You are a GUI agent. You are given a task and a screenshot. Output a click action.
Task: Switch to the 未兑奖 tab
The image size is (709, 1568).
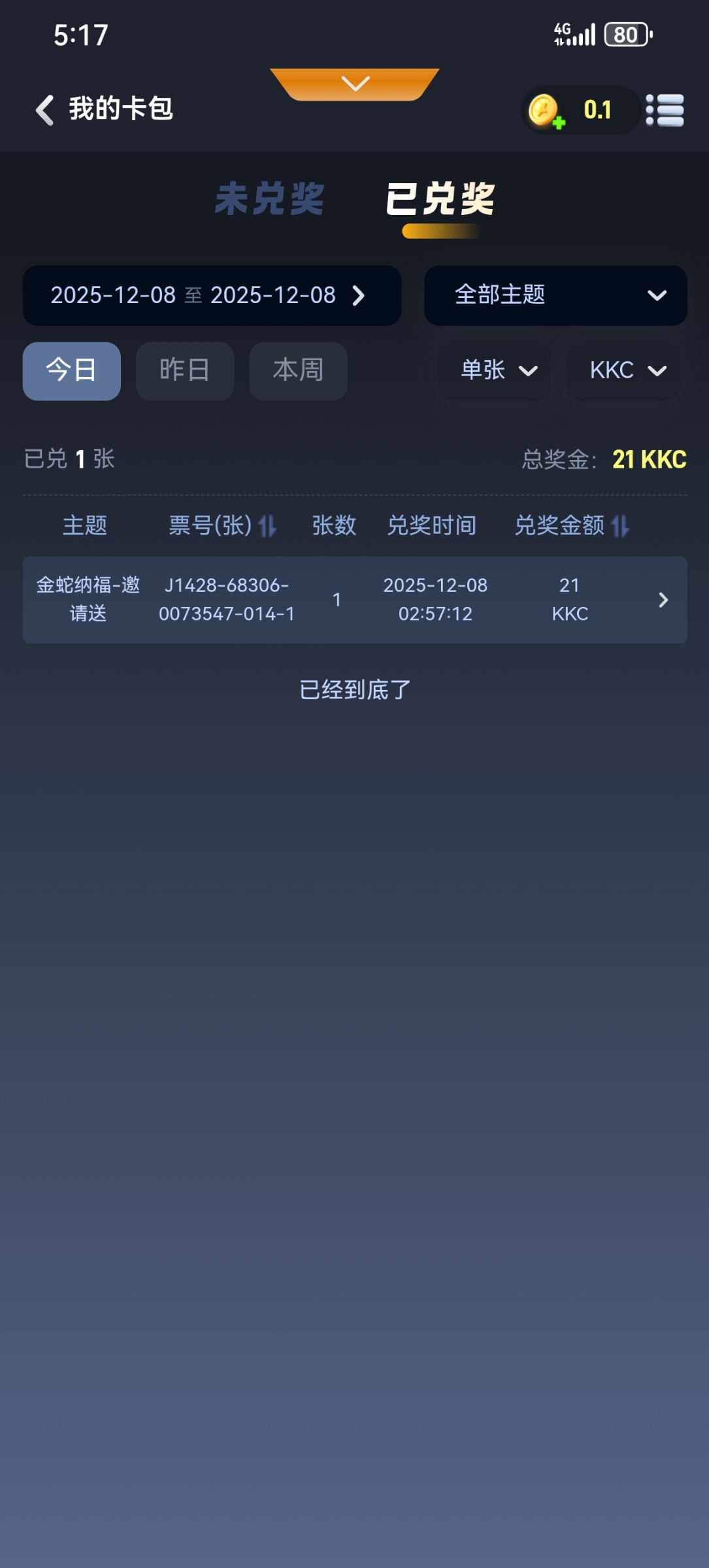click(269, 199)
